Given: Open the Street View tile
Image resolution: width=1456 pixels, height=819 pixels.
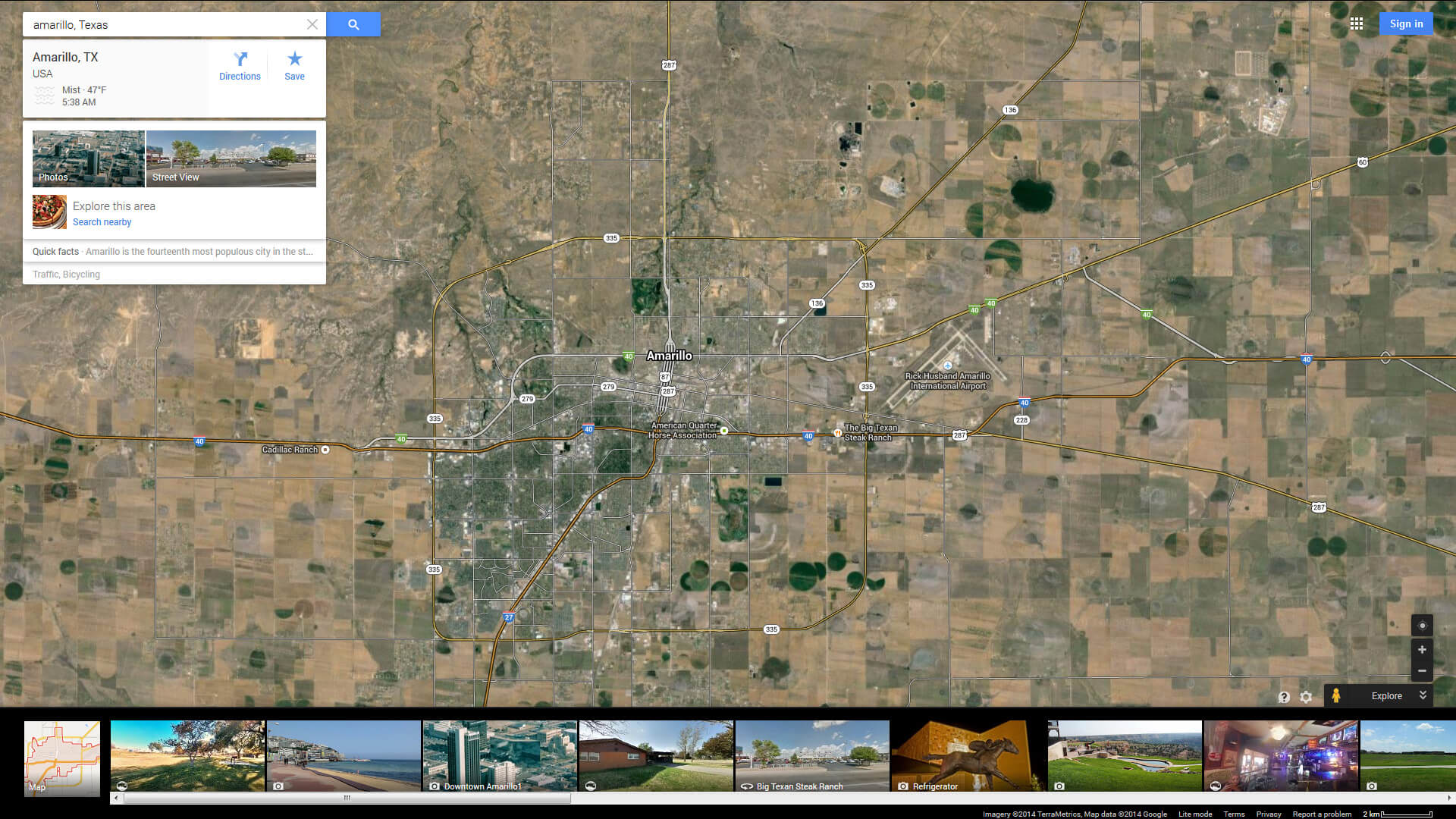Looking at the screenshot, I should click(231, 158).
